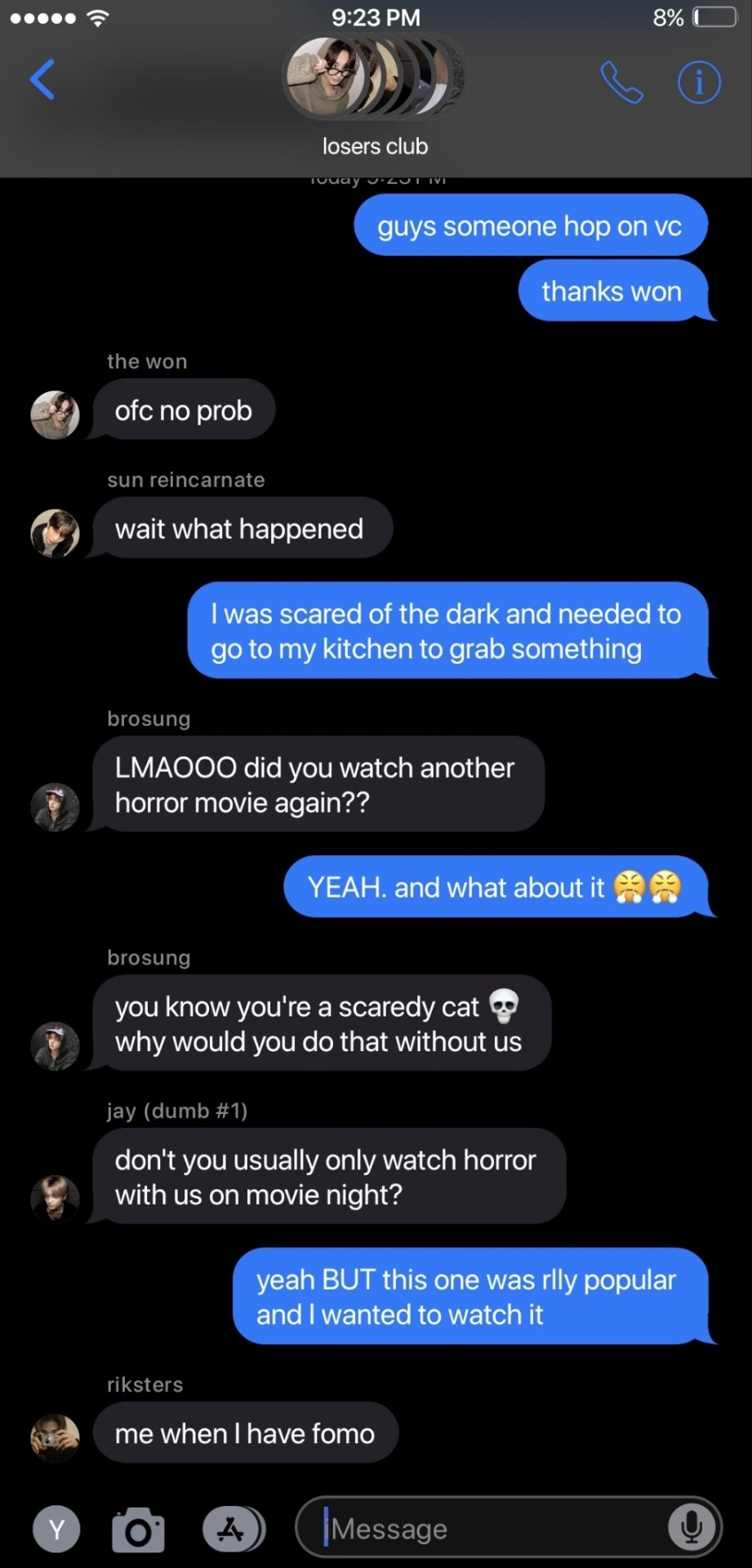Open the group info details

click(x=699, y=82)
